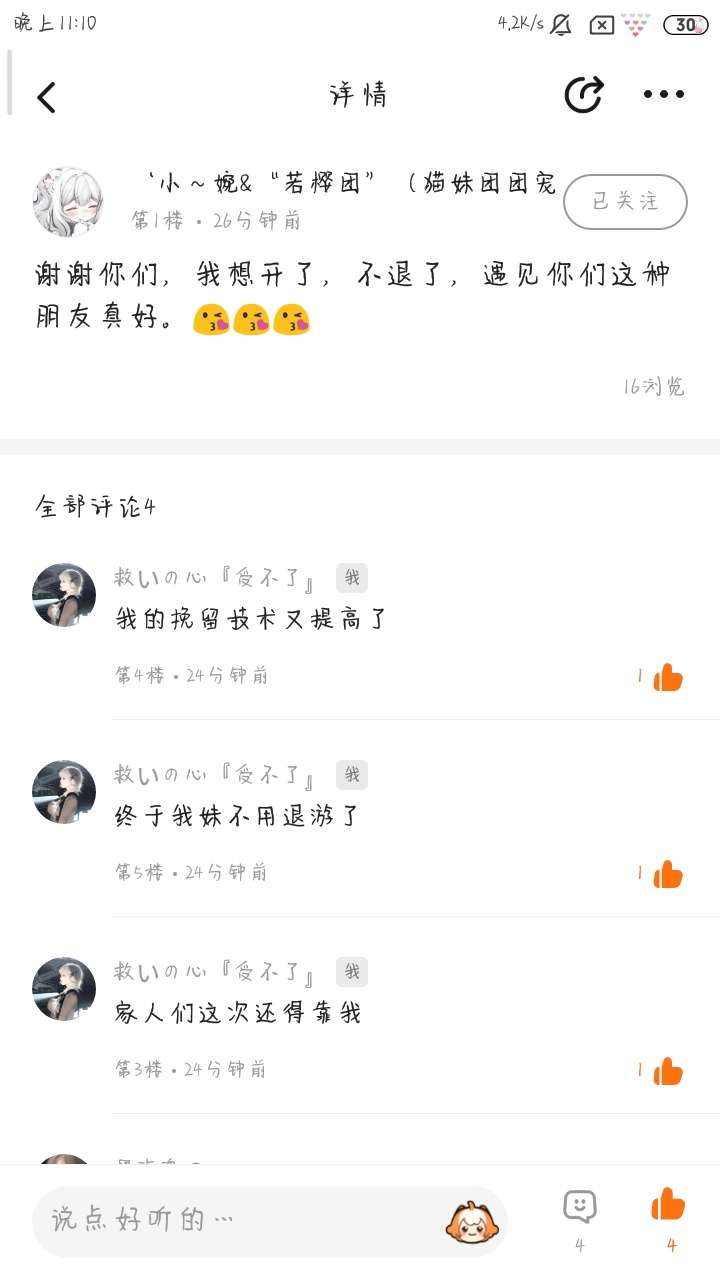
Task: Open the post author's avatar
Action: click(x=68, y=202)
